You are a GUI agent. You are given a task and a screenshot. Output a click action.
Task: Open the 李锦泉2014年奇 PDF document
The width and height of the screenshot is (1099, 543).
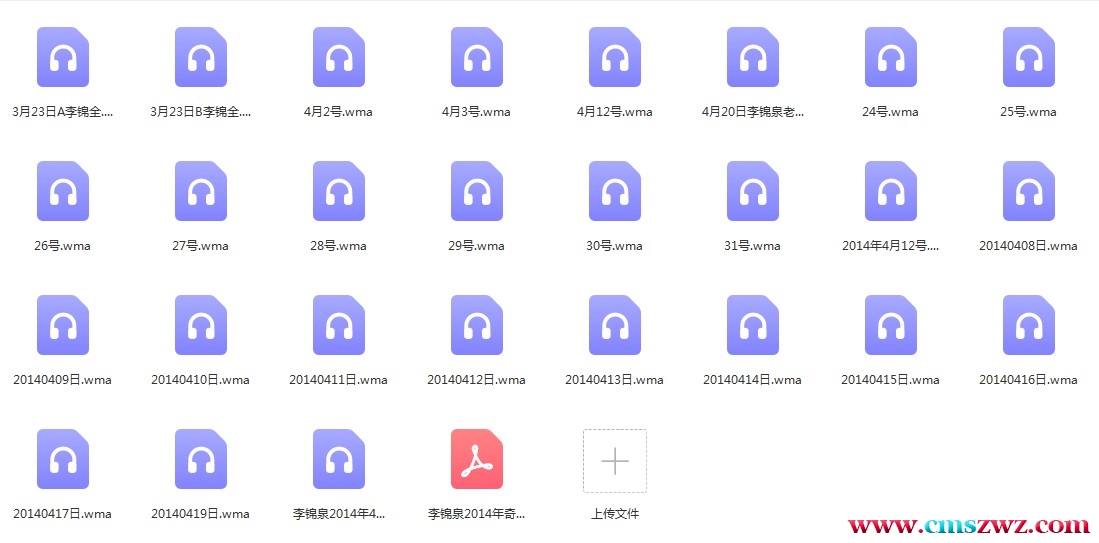477,459
